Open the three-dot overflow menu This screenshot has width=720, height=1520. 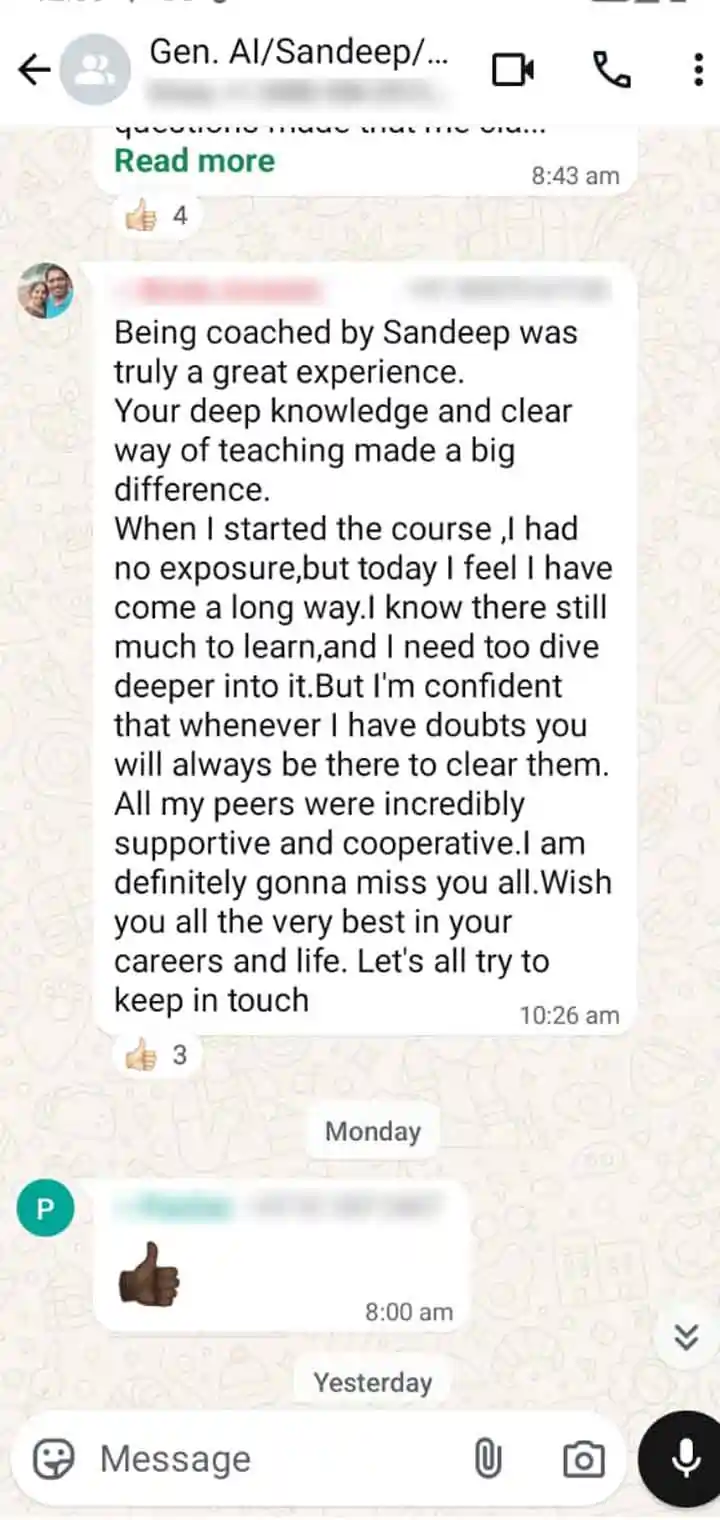[x=698, y=70]
